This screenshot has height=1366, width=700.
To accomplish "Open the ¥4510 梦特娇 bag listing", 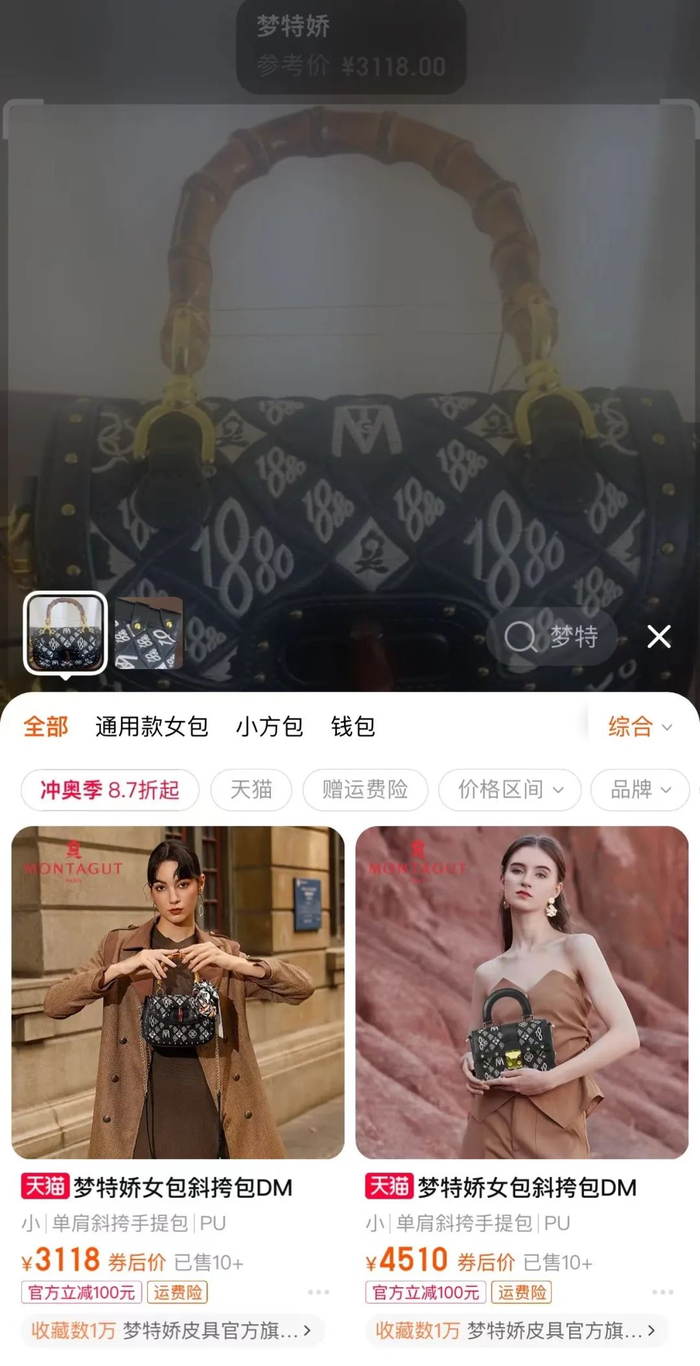I will point(522,992).
